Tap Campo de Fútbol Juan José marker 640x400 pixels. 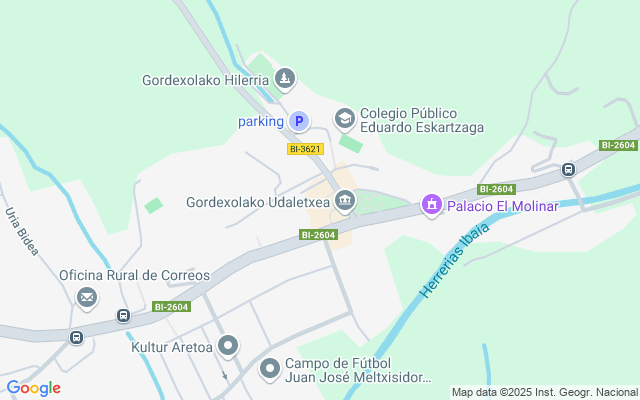[270, 369]
